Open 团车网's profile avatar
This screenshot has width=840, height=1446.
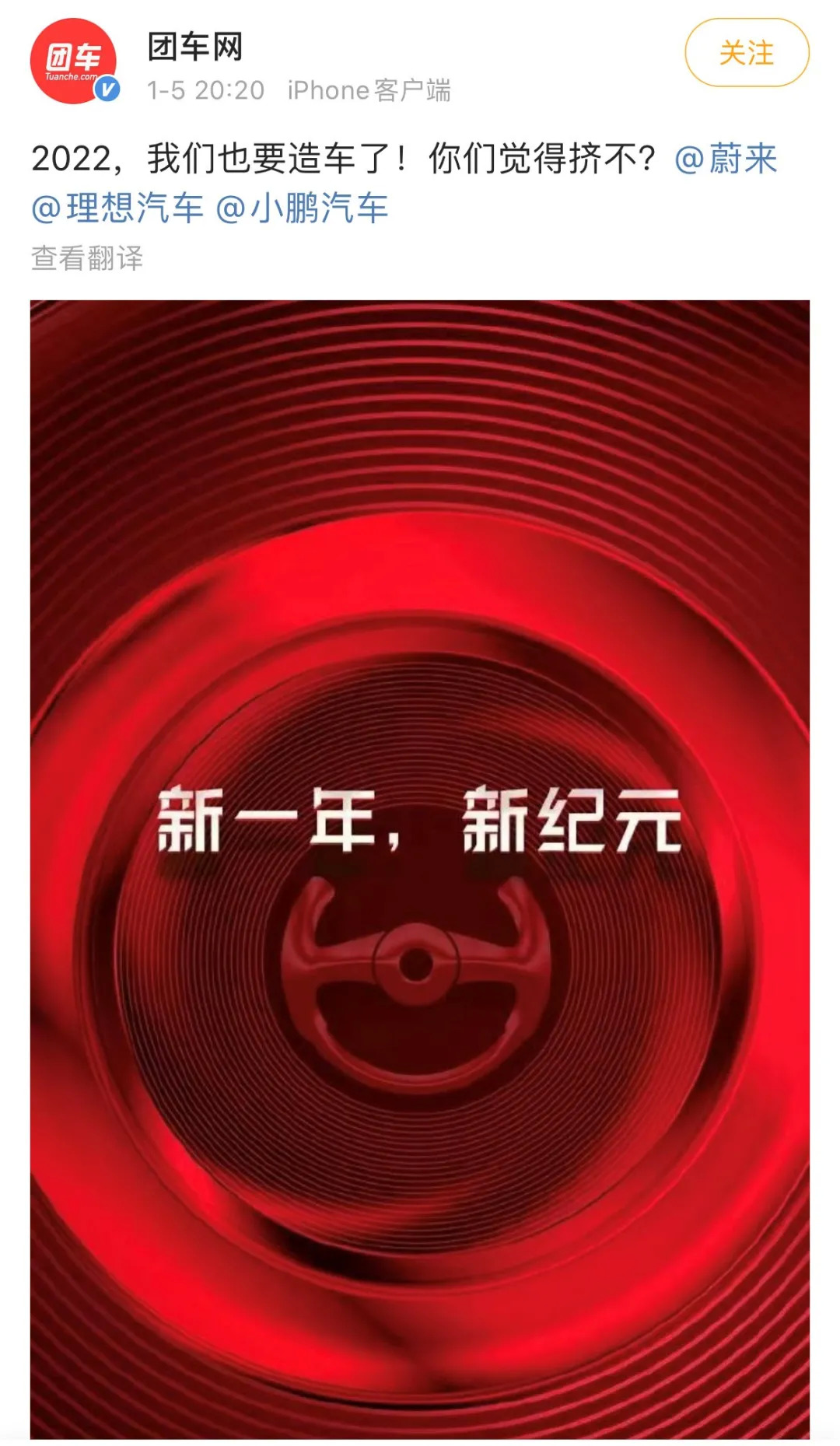click(x=73, y=61)
